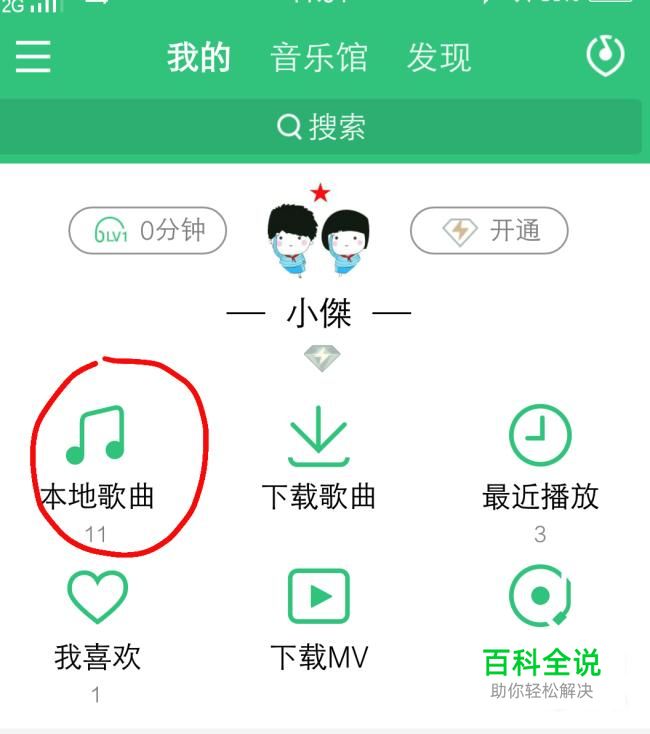Open the 0分钟 listening level chip
Image resolution: width=650 pixels, height=734 pixels.
pos(148,231)
